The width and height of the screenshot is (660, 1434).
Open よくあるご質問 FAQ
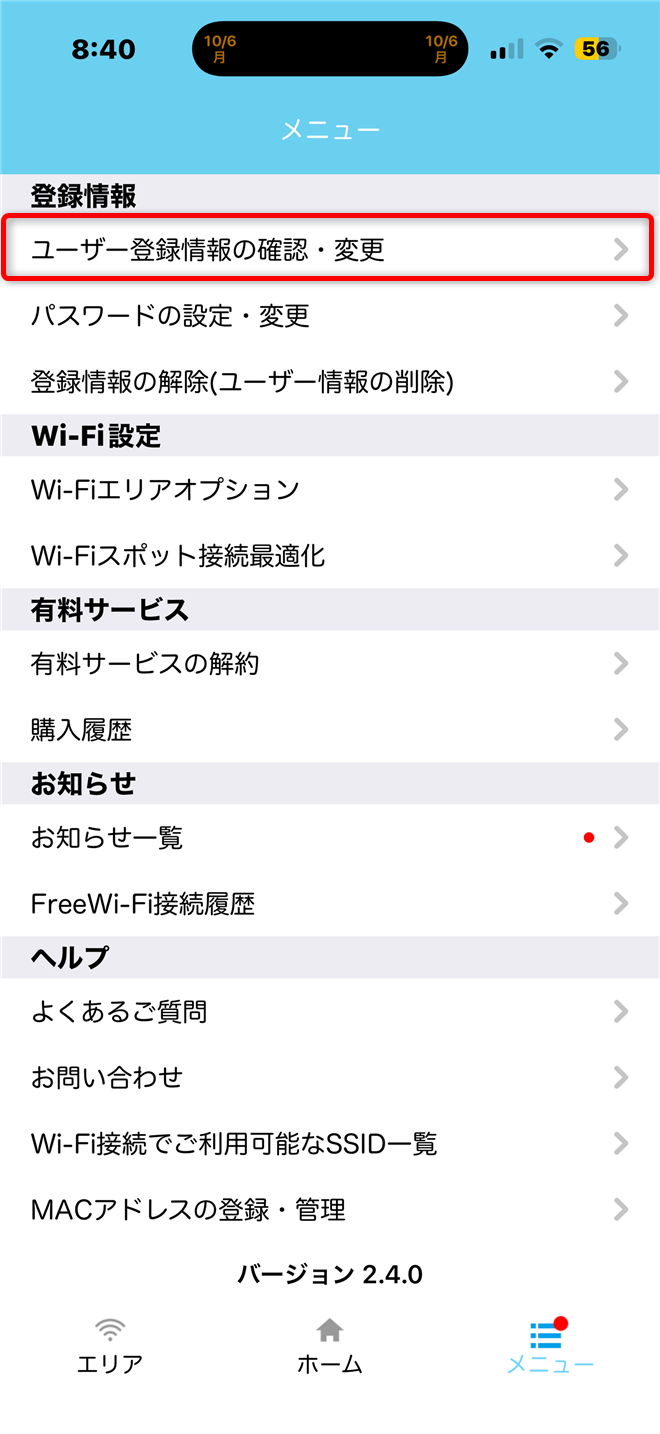tap(330, 1011)
